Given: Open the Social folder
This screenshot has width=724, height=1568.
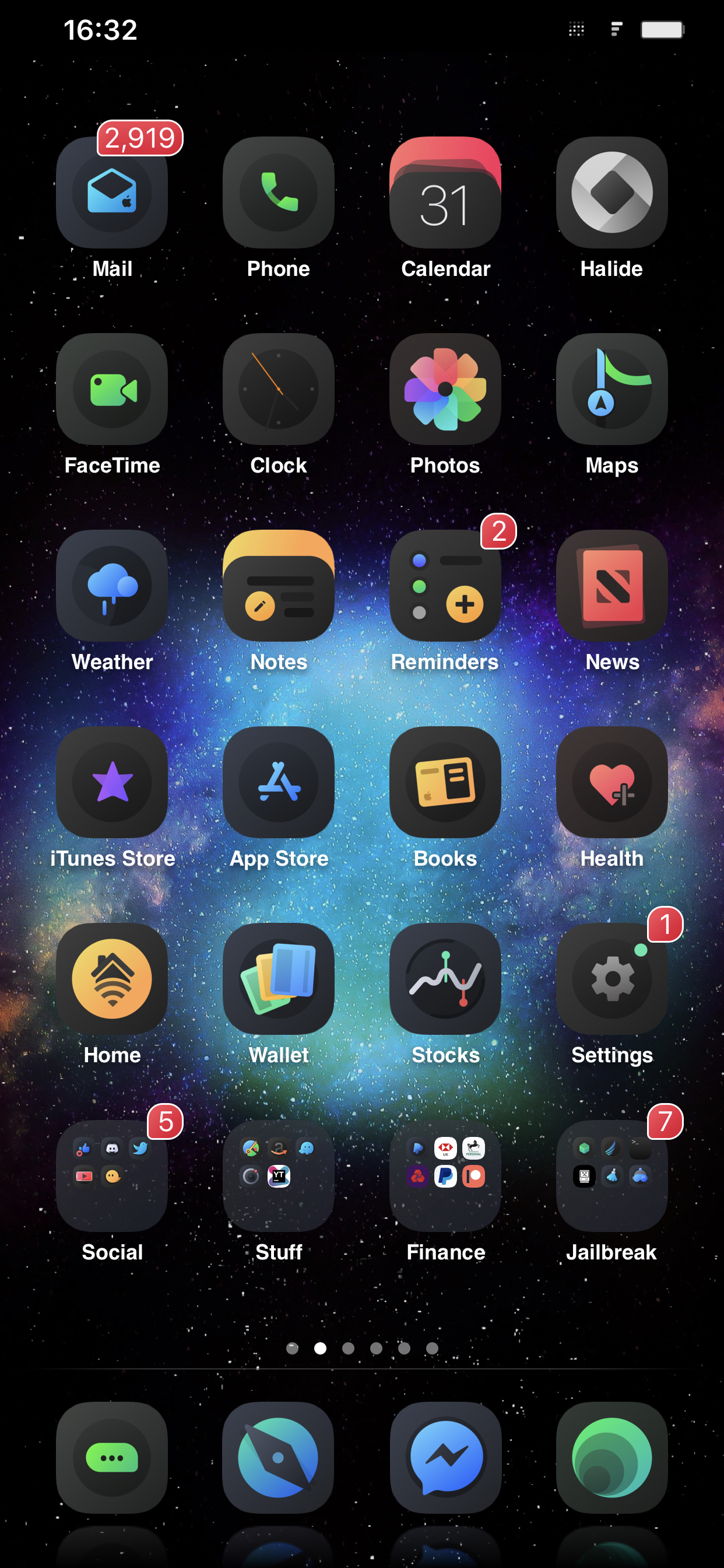Looking at the screenshot, I should (112, 1175).
